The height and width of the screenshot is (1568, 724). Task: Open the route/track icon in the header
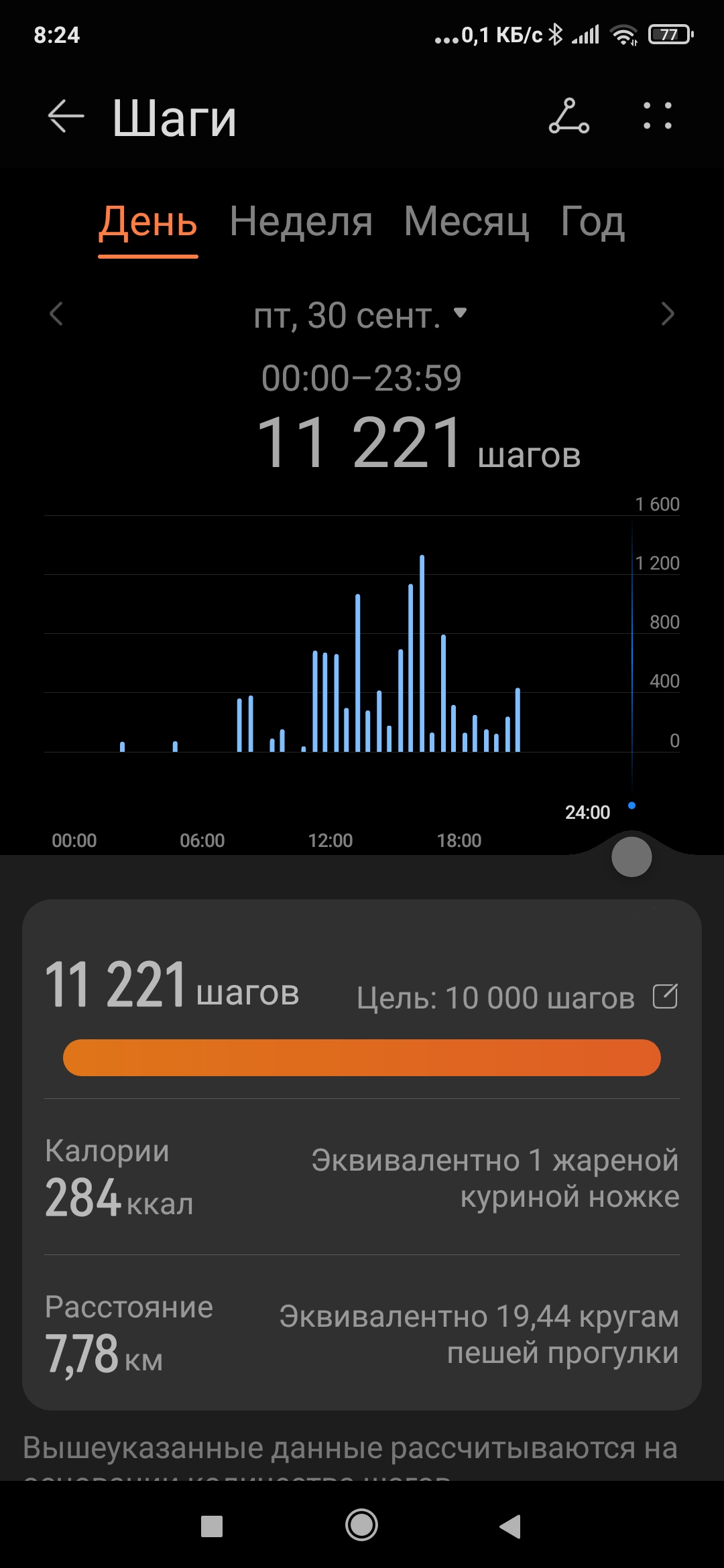click(x=568, y=116)
